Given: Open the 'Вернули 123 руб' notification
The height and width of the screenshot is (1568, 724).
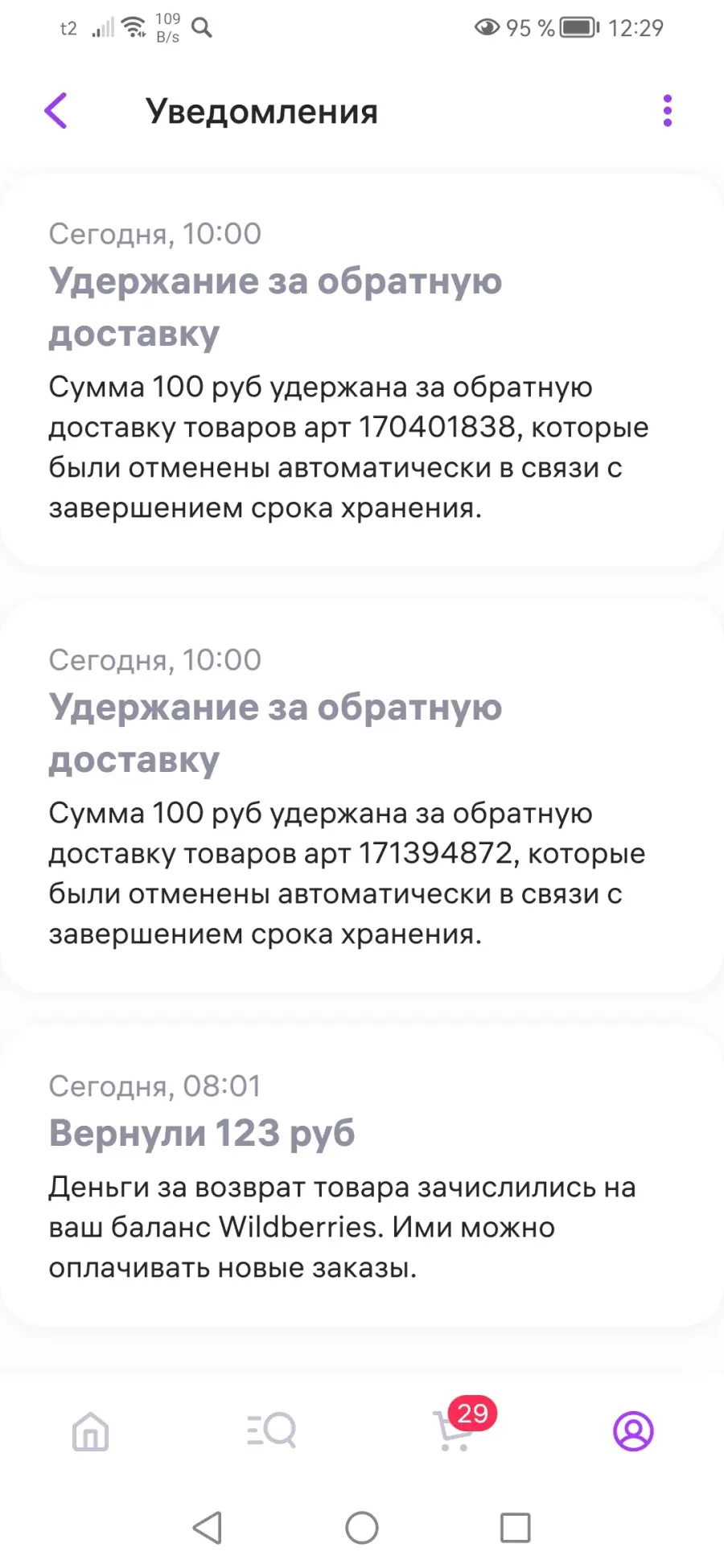Looking at the screenshot, I should click(362, 1176).
